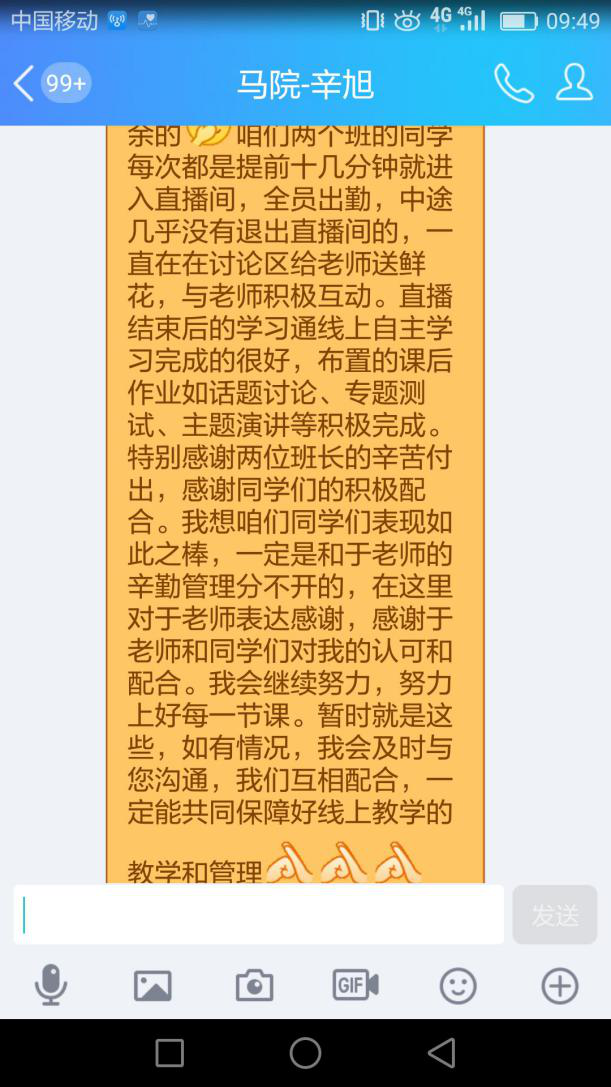The height and width of the screenshot is (1087, 611).
Task: Return to the Android home screen
Action: [305, 1052]
